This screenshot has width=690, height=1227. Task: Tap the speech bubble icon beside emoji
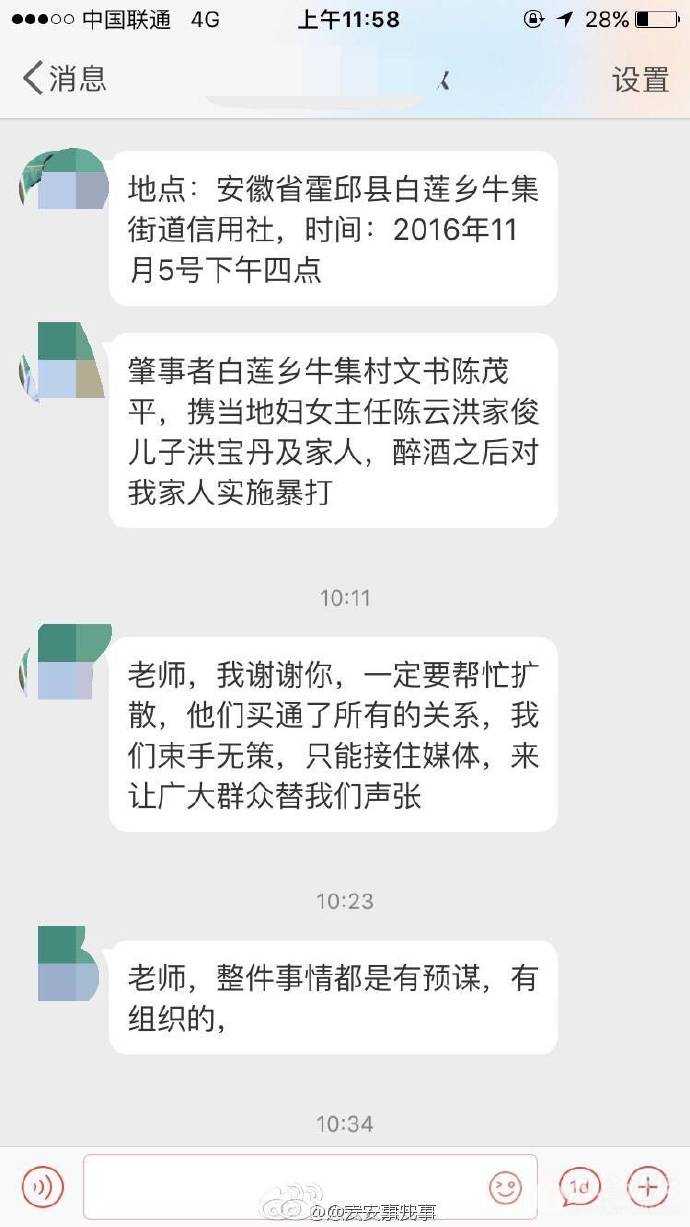click(579, 1187)
